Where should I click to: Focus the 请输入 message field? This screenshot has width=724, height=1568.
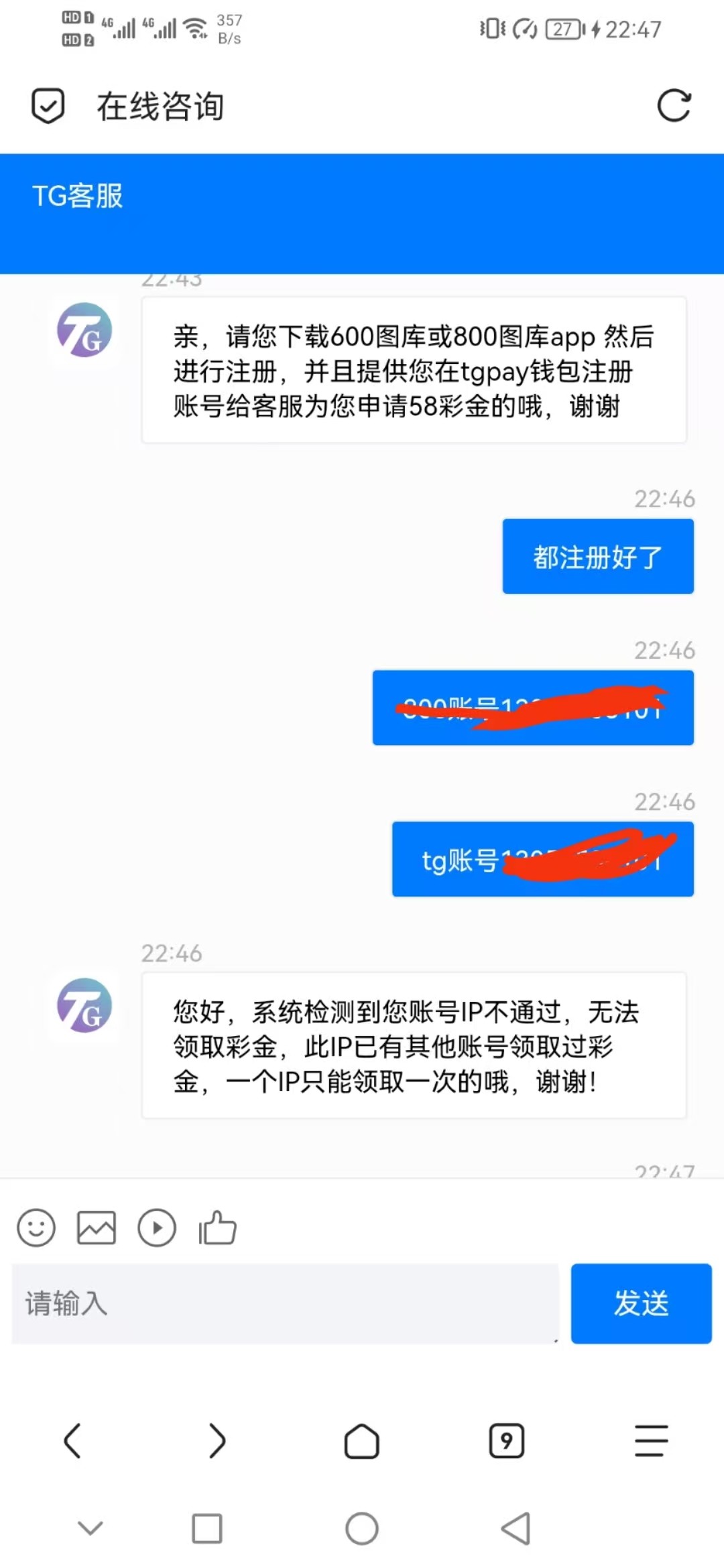(285, 1303)
